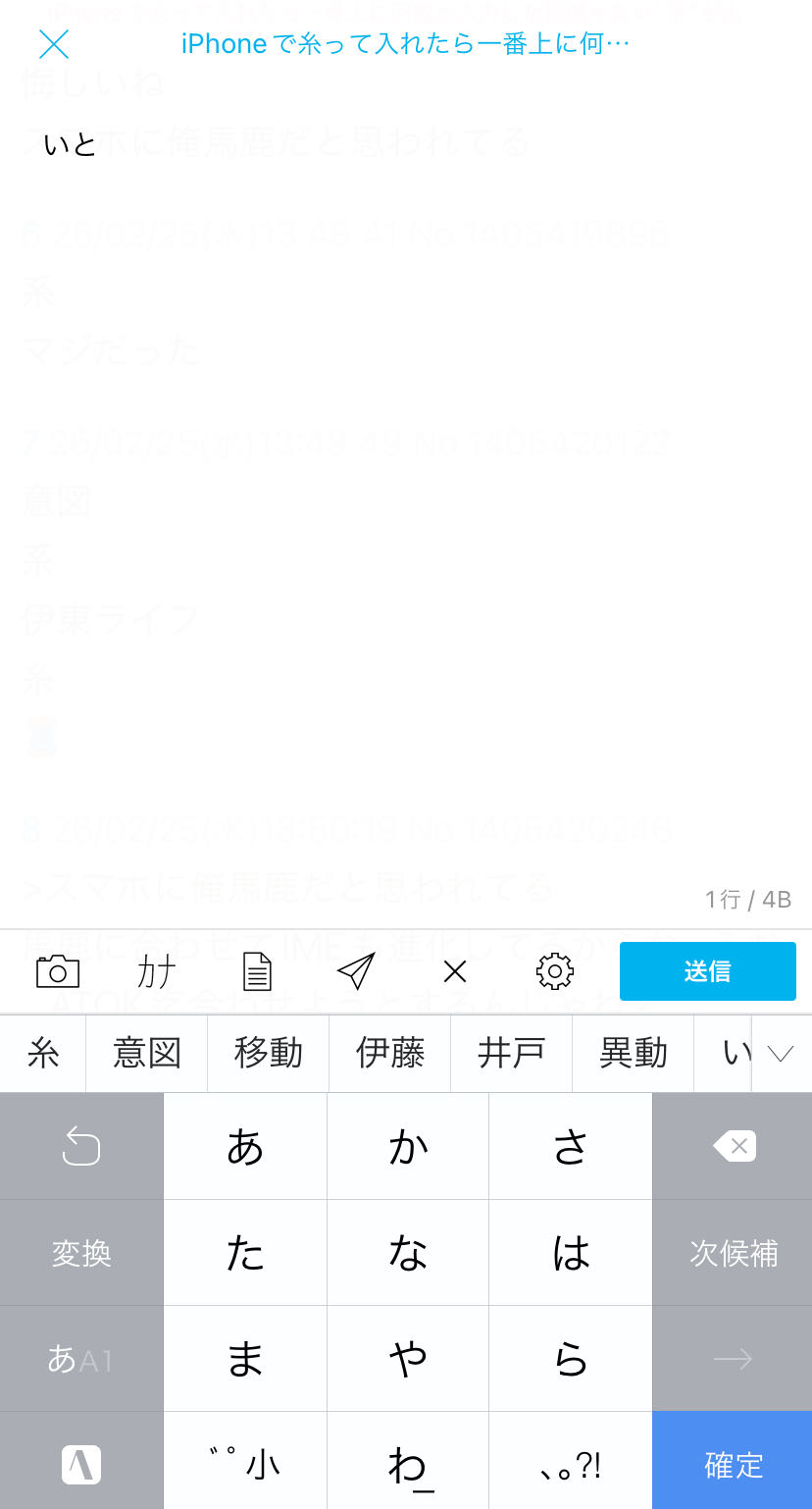Hit the backspace key on the keyboard
812x1509 pixels.
click(x=733, y=1146)
